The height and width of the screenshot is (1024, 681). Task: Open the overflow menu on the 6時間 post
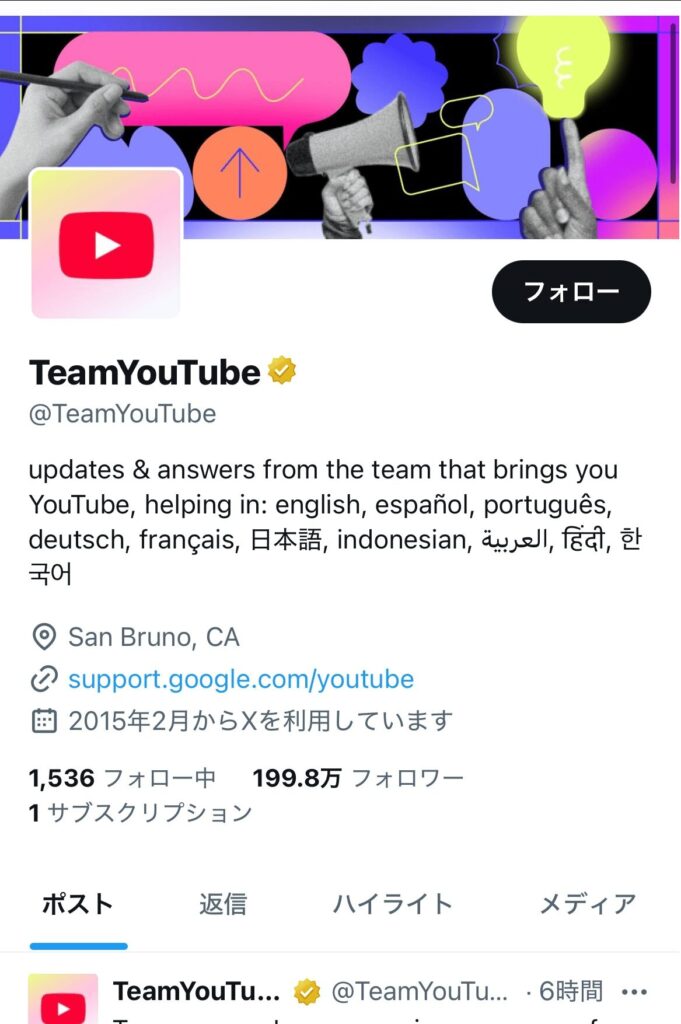[635, 992]
